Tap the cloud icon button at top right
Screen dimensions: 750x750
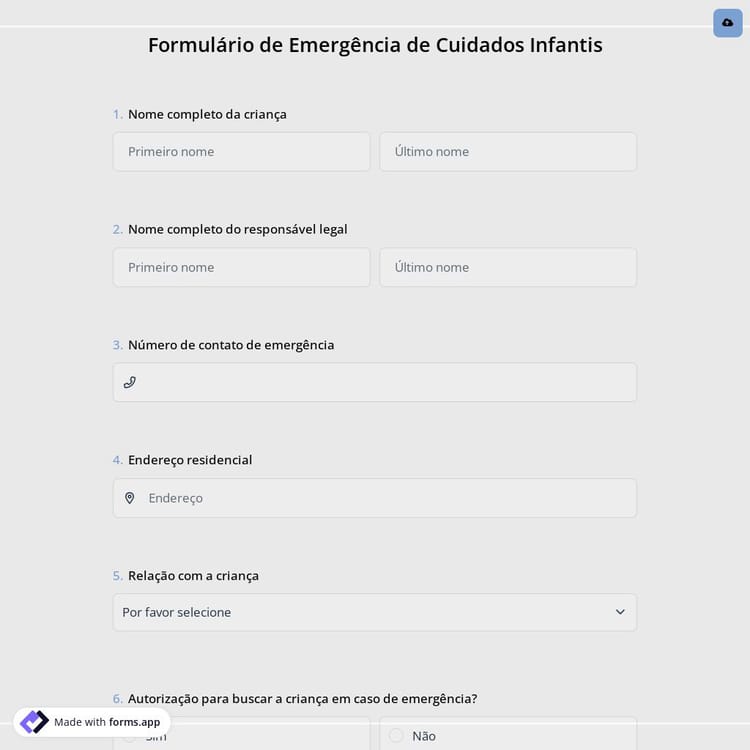(x=727, y=23)
